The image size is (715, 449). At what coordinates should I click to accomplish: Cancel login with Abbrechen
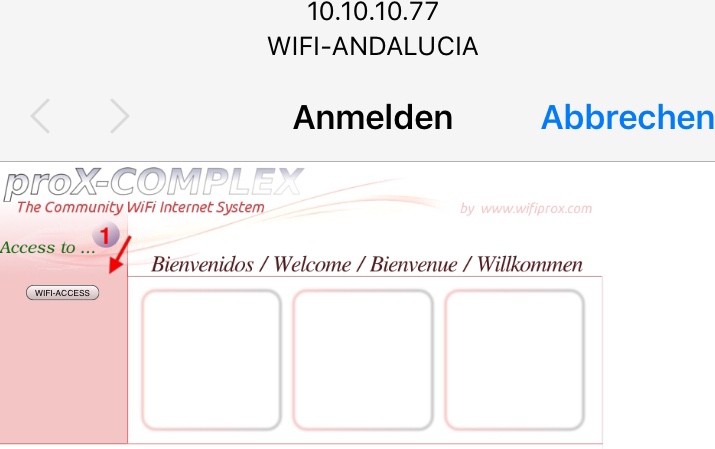(x=627, y=118)
